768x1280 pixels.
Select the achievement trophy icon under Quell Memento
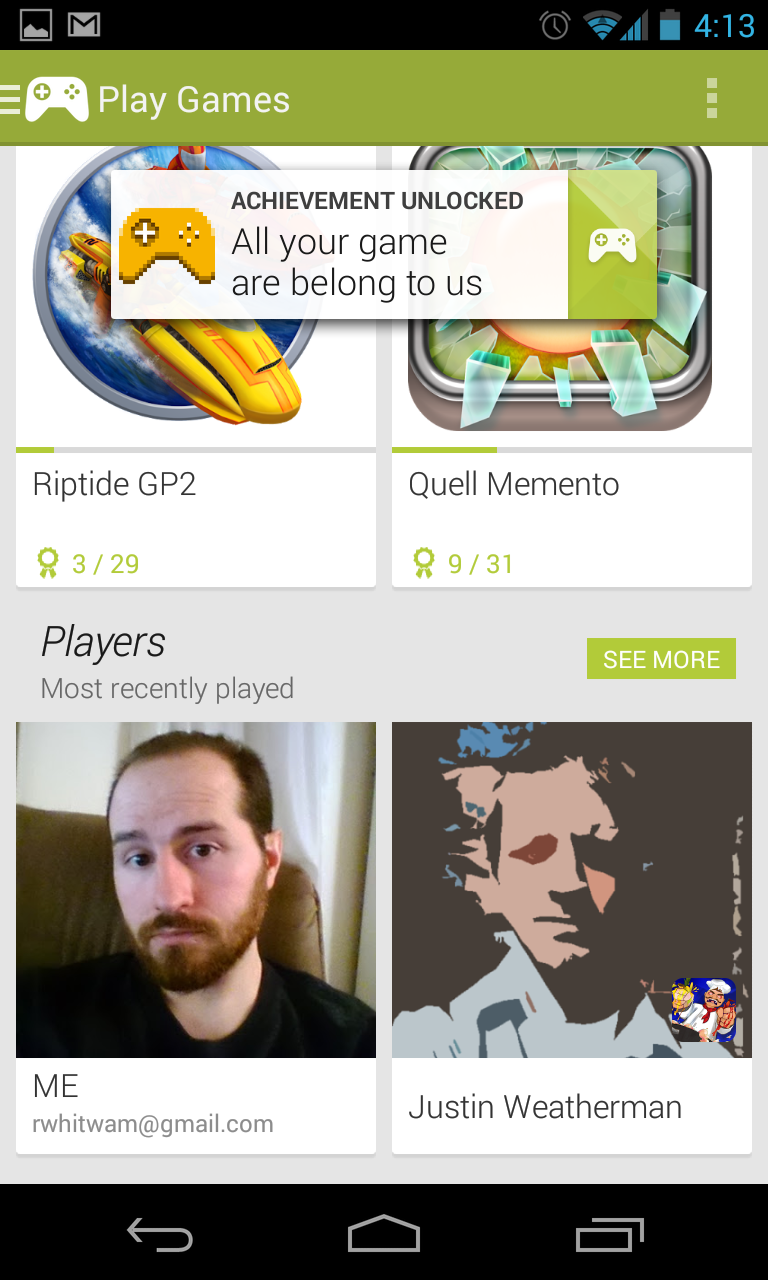point(426,562)
